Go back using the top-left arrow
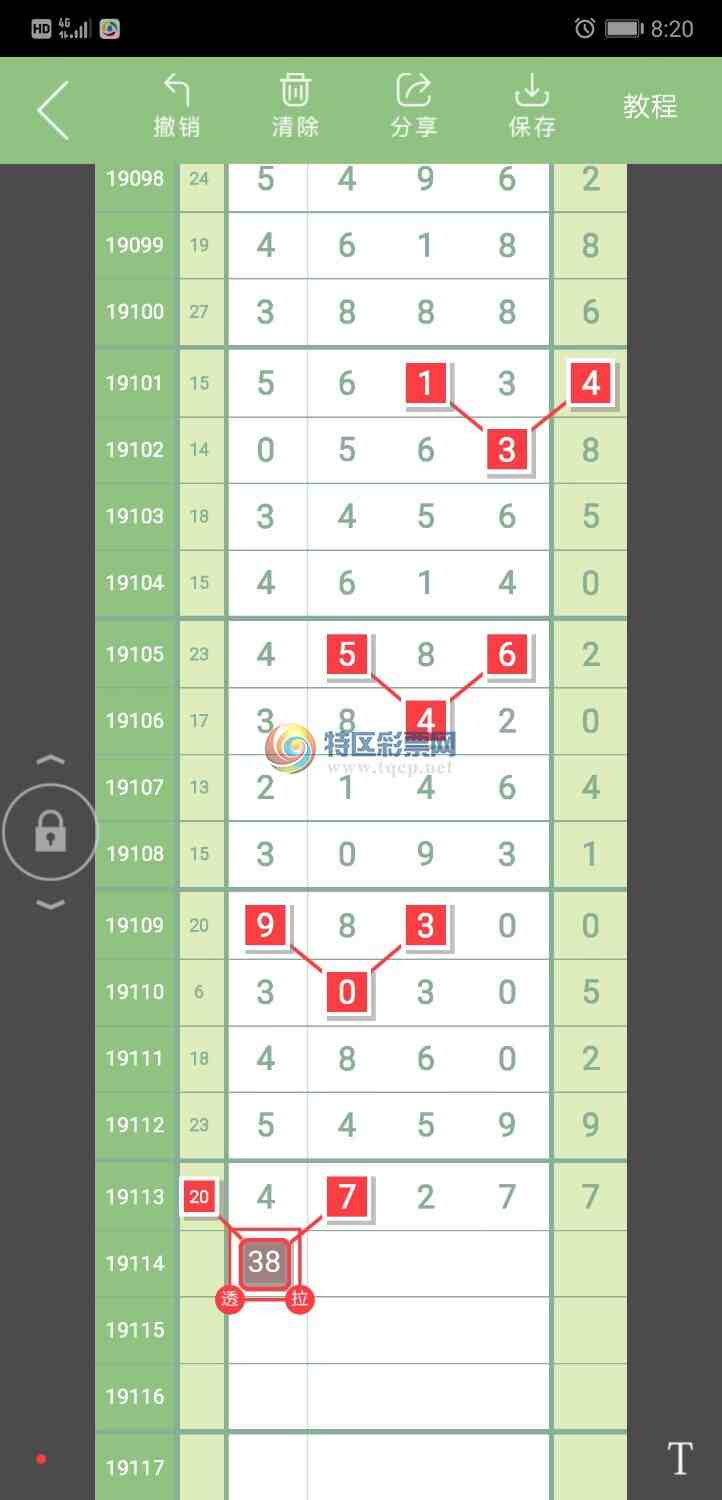Viewport: 722px width, 1500px height. pos(53,109)
